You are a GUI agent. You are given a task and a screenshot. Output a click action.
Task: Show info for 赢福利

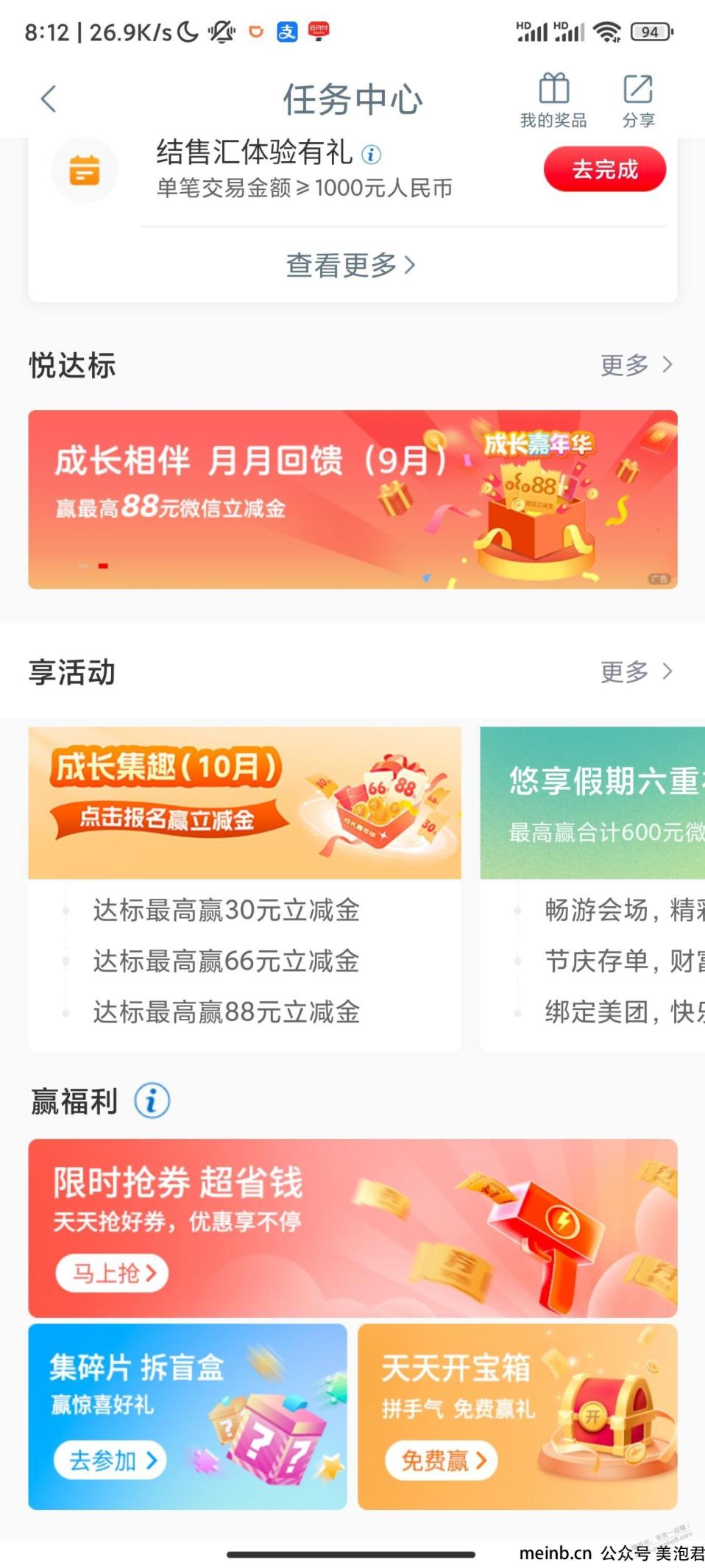point(152,1101)
